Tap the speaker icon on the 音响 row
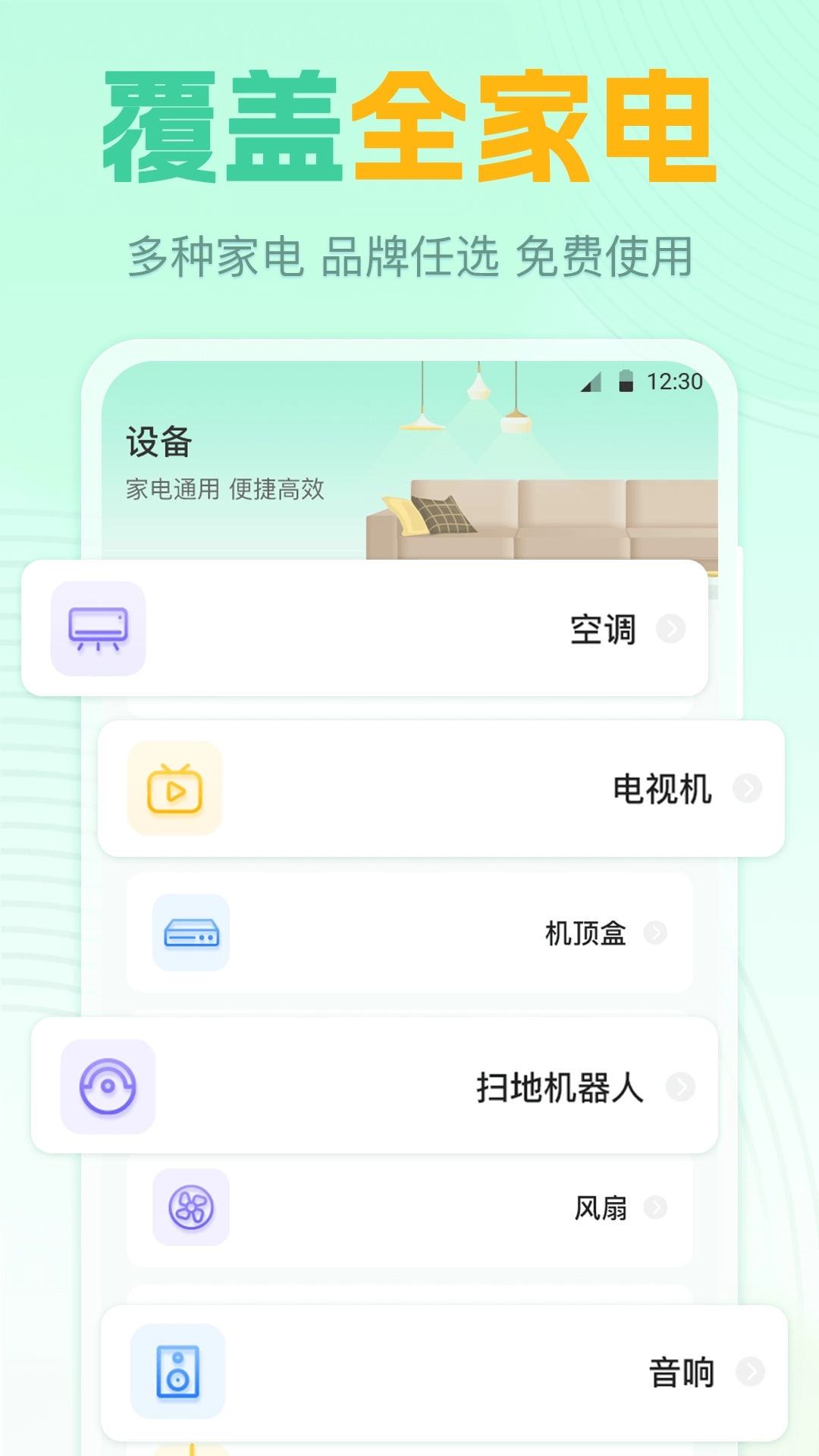 pyautogui.click(x=177, y=1373)
